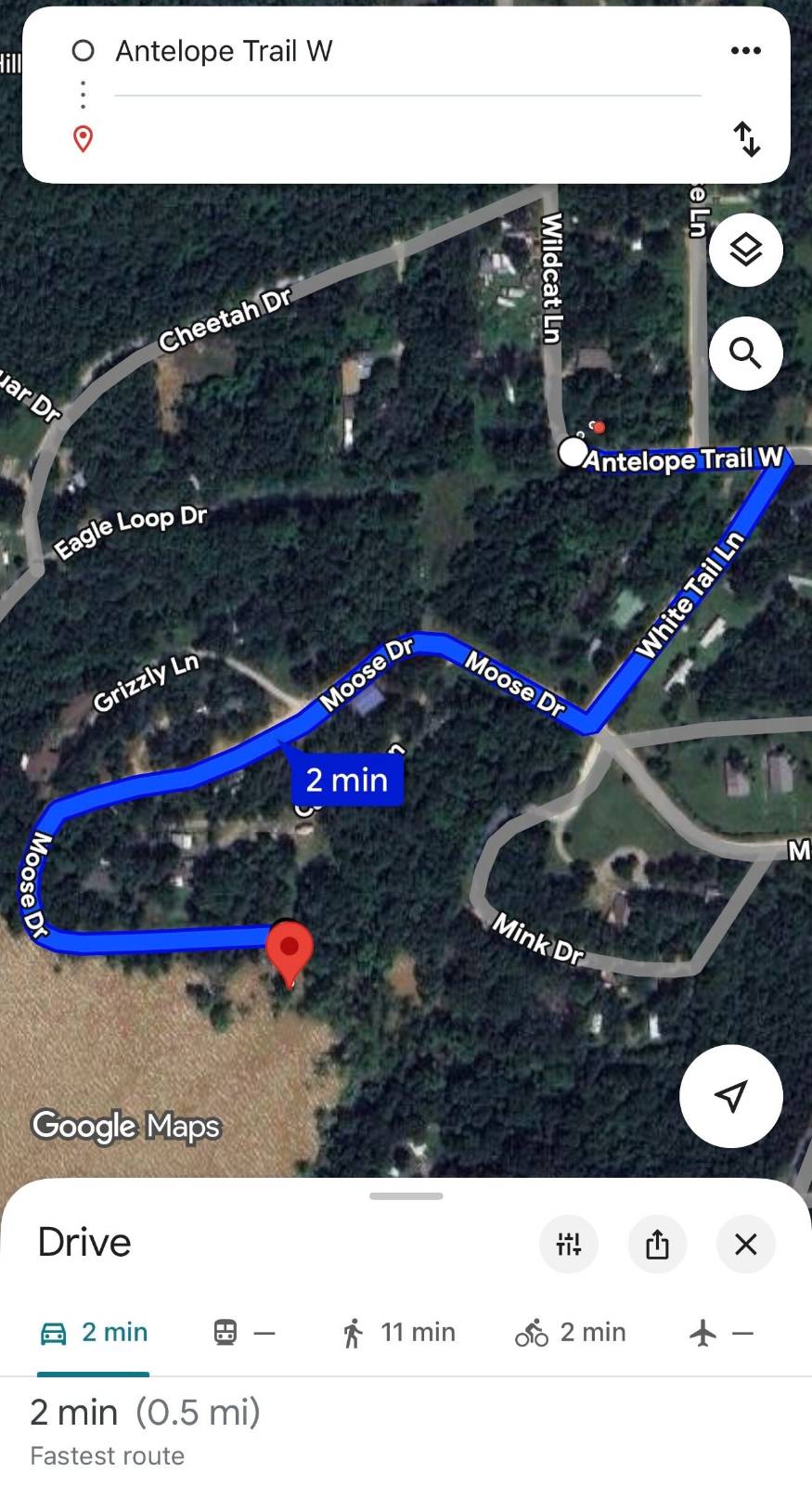Screen dimensions: 812x1485
Task: Switch to the flights tab
Action: pos(721,1333)
